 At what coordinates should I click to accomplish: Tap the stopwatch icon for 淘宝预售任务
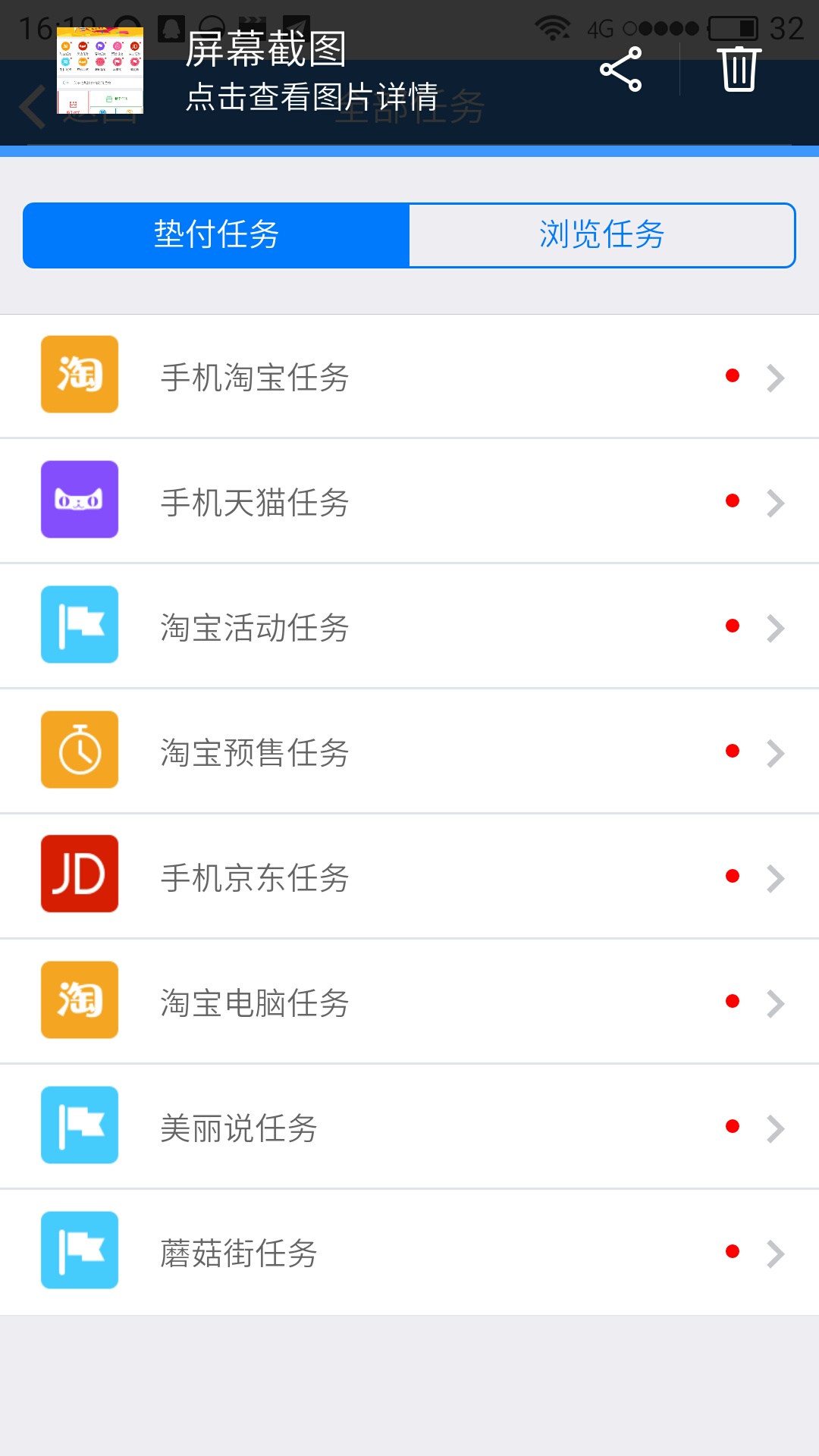click(x=79, y=752)
